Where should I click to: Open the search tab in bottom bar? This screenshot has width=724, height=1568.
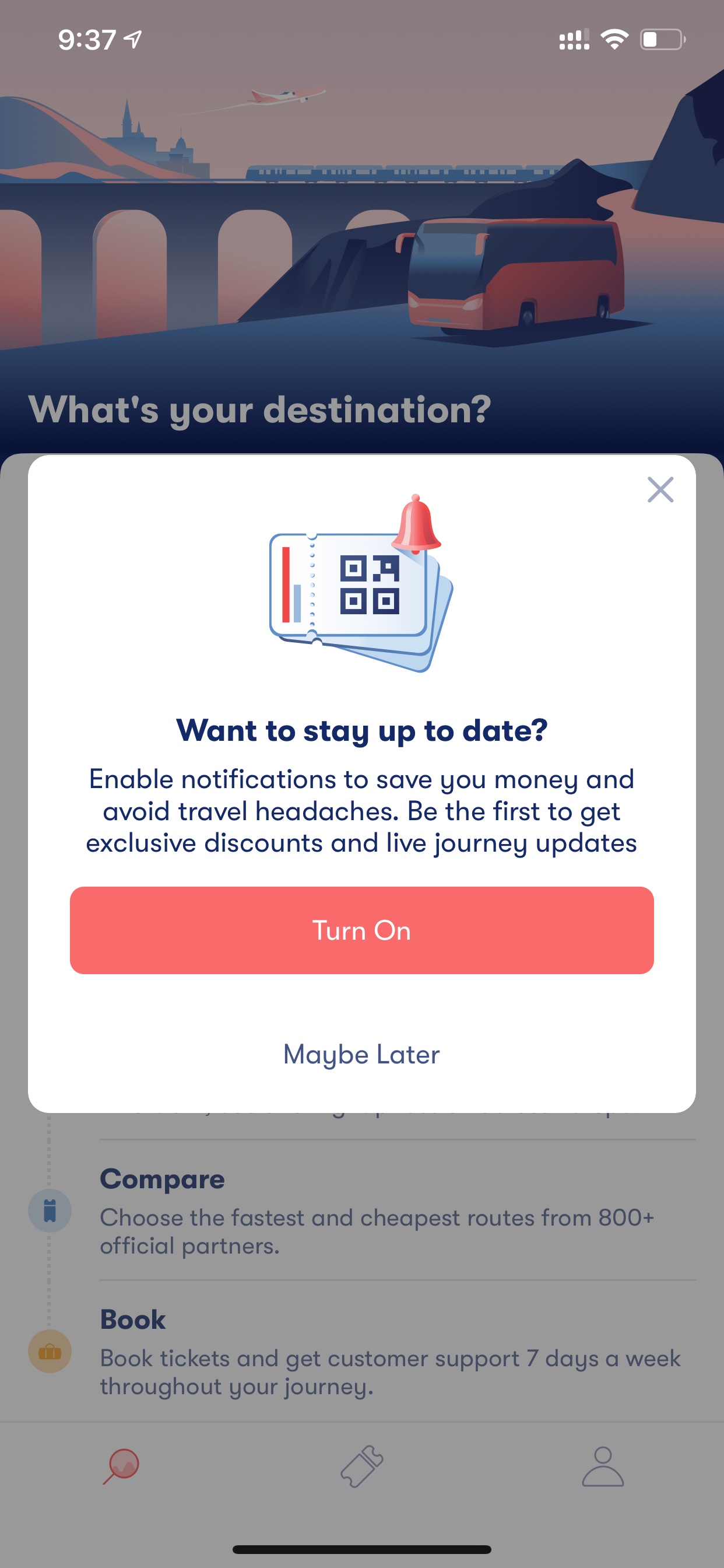tap(121, 1466)
